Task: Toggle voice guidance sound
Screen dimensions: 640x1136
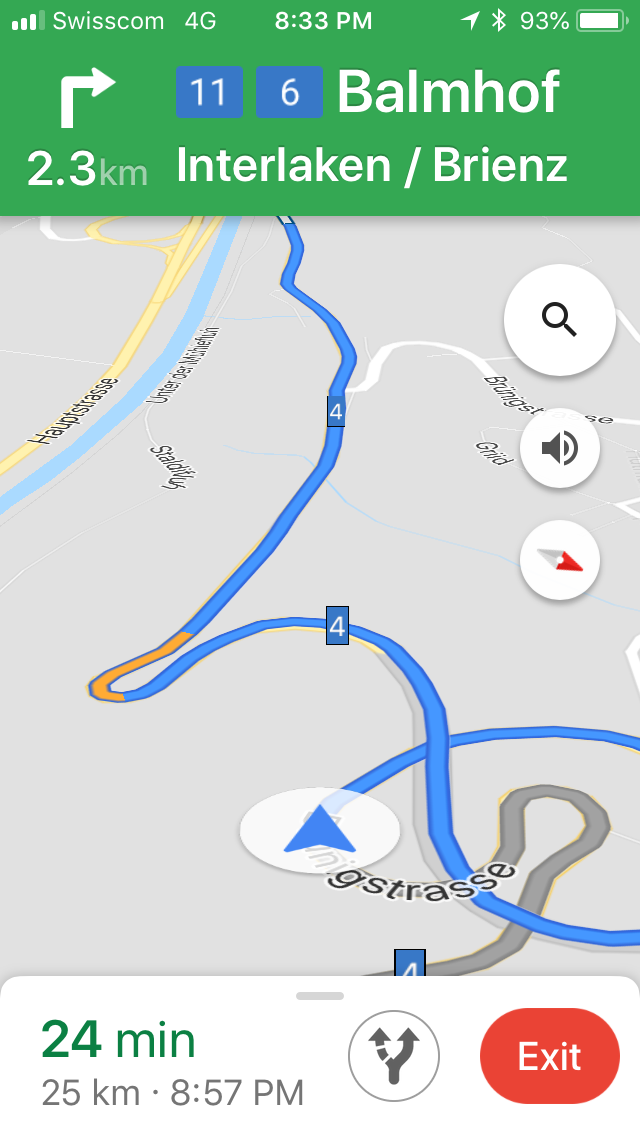Action: [559, 448]
